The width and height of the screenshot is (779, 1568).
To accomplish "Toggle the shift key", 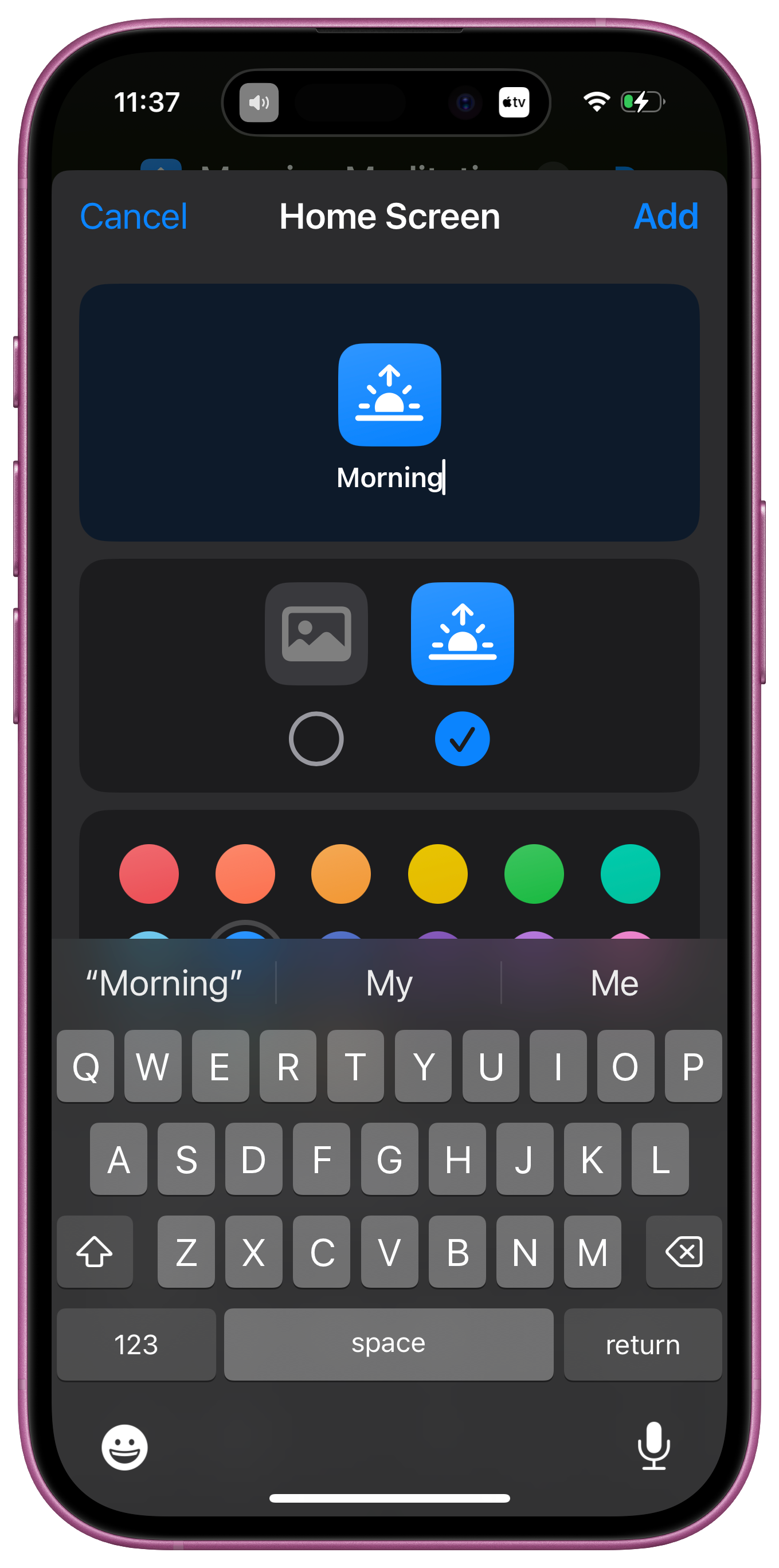I will pos(95,1252).
